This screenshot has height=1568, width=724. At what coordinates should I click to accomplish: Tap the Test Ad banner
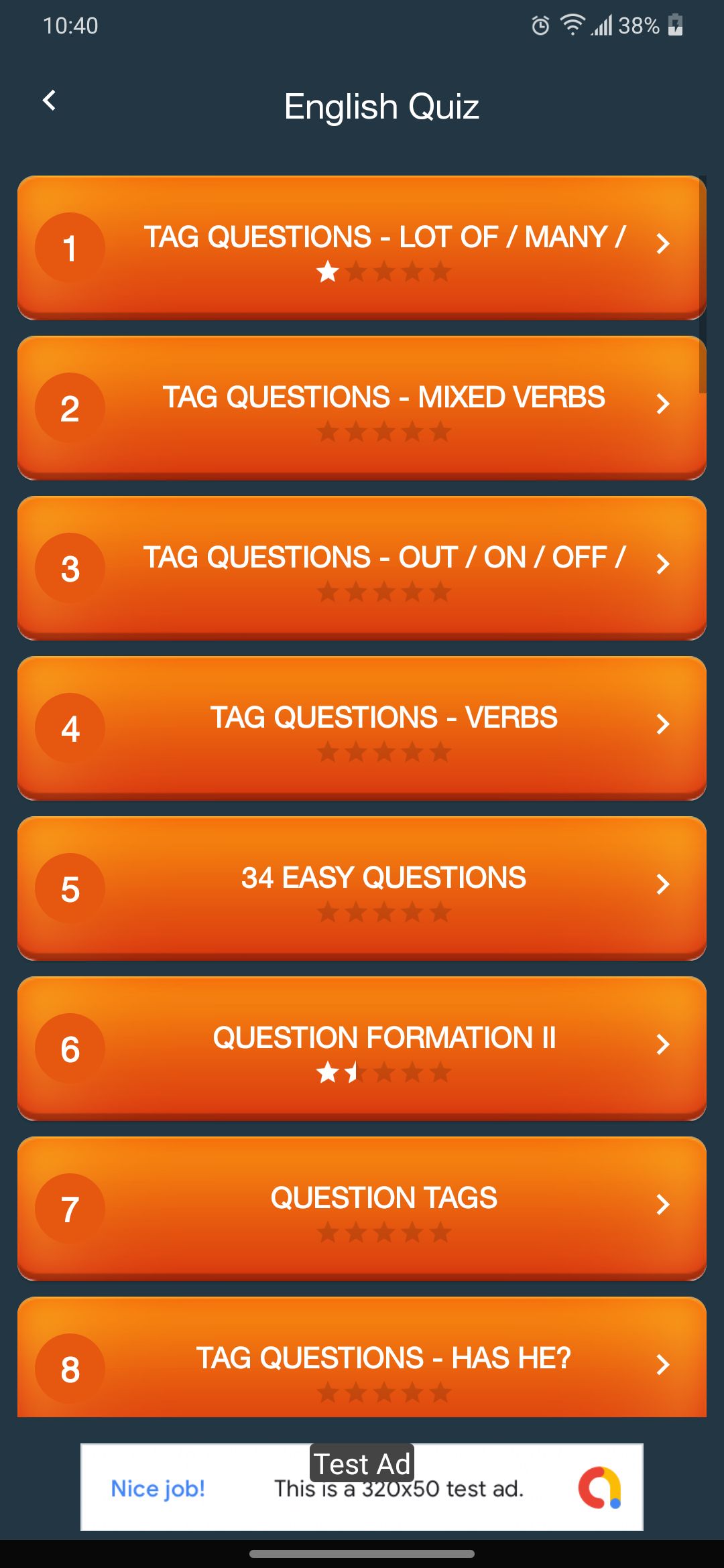tap(362, 1487)
